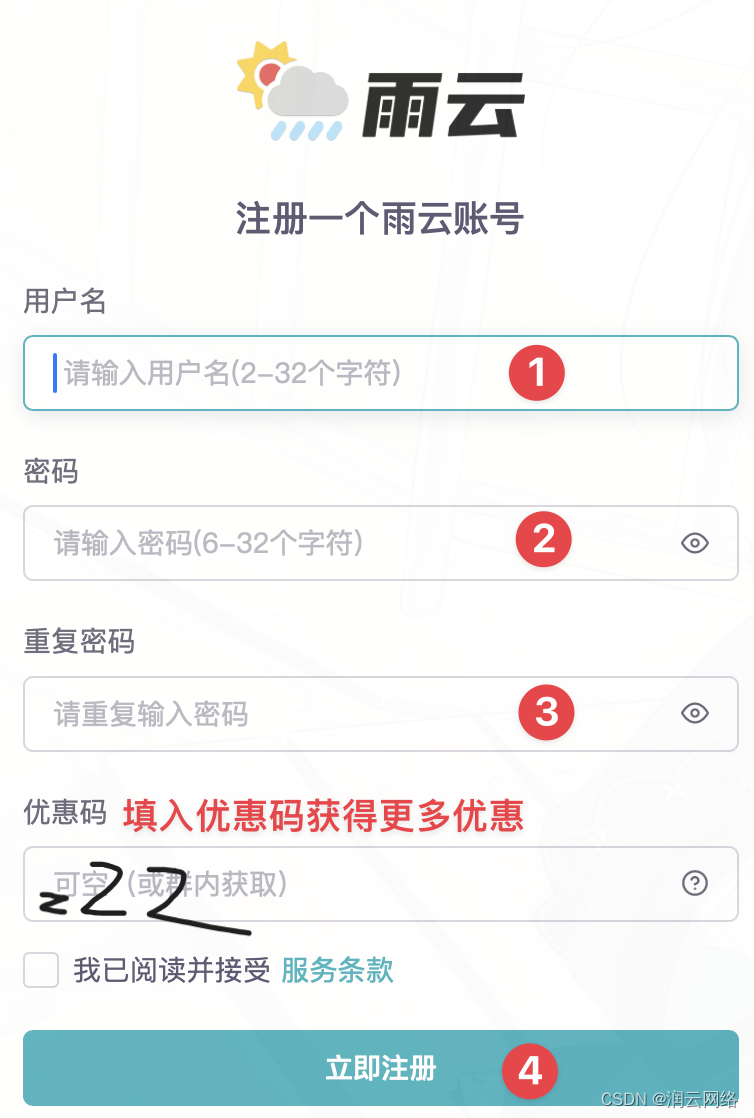Viewport: 754px width, 1118px height.
Task: Open the 优惠码 help question icon
Action: pyautogui.click(x=695, y=883)
